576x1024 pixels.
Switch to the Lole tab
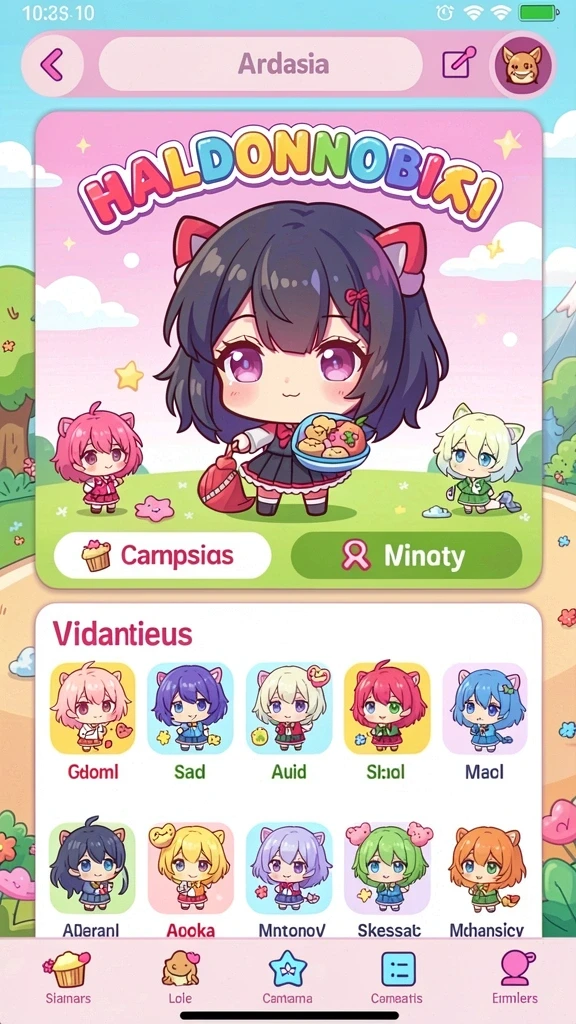pos(180,978)
